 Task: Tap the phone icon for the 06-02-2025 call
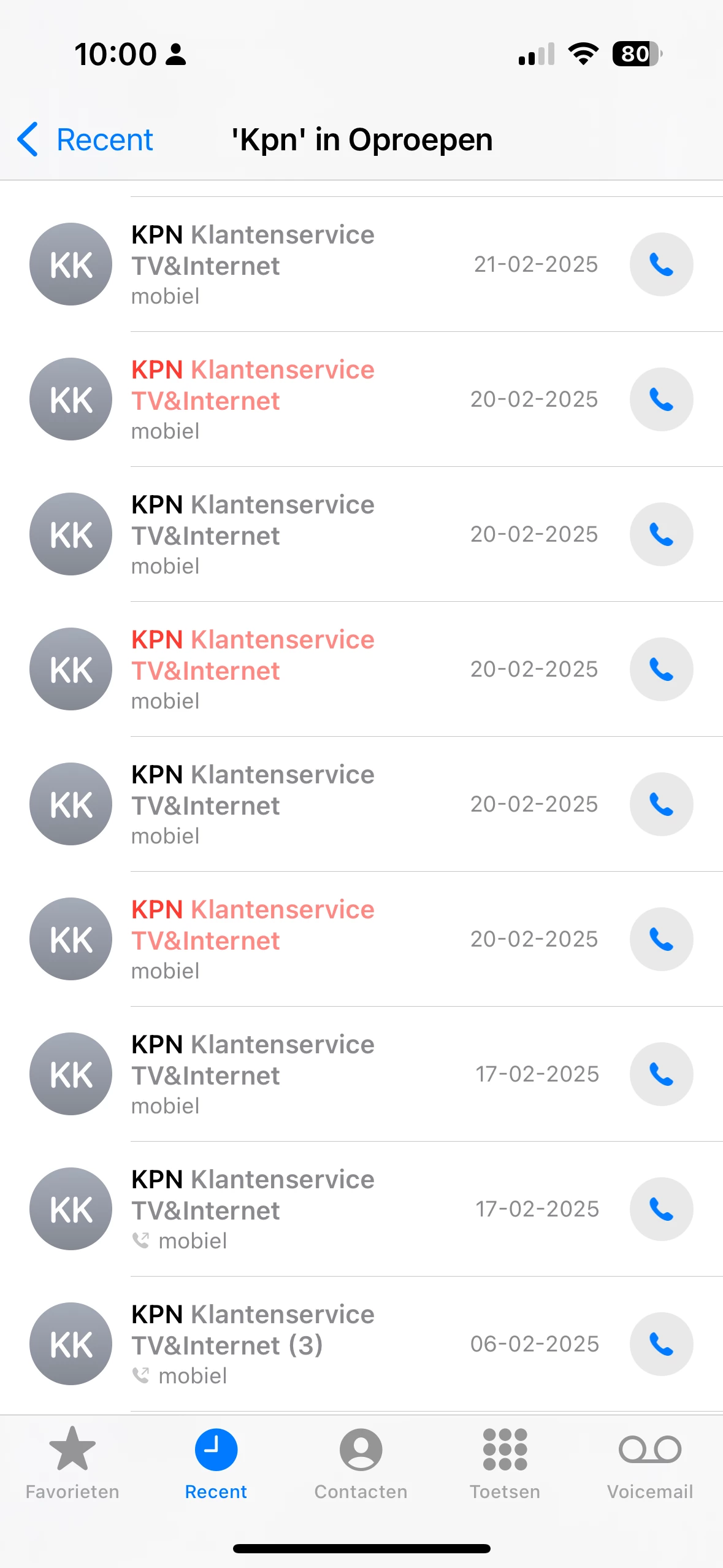[x=661, y=1344]
